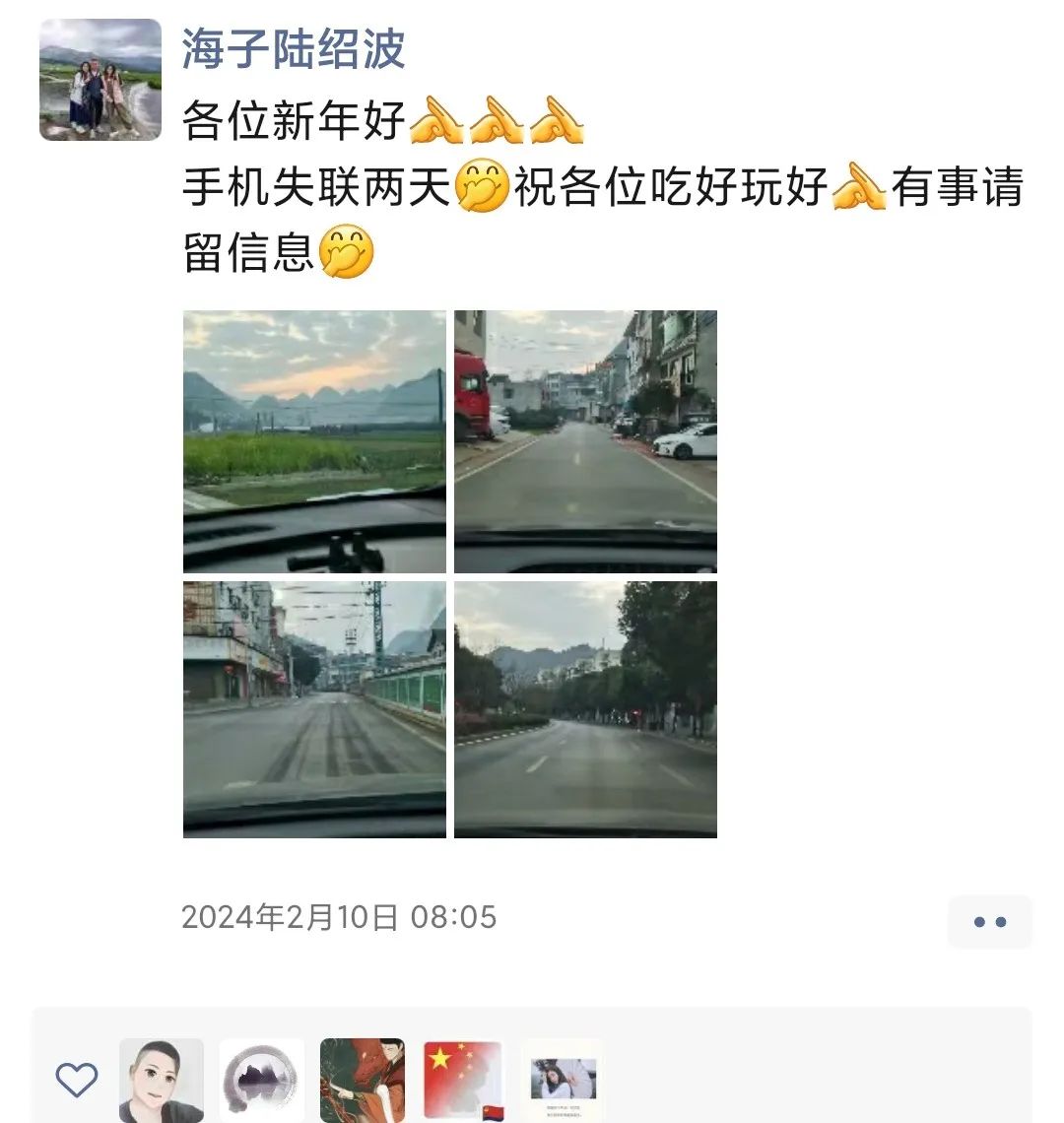View the tree-lined curving road photo
This screenshot has height=1123, width=1064.
pos(585,709)
